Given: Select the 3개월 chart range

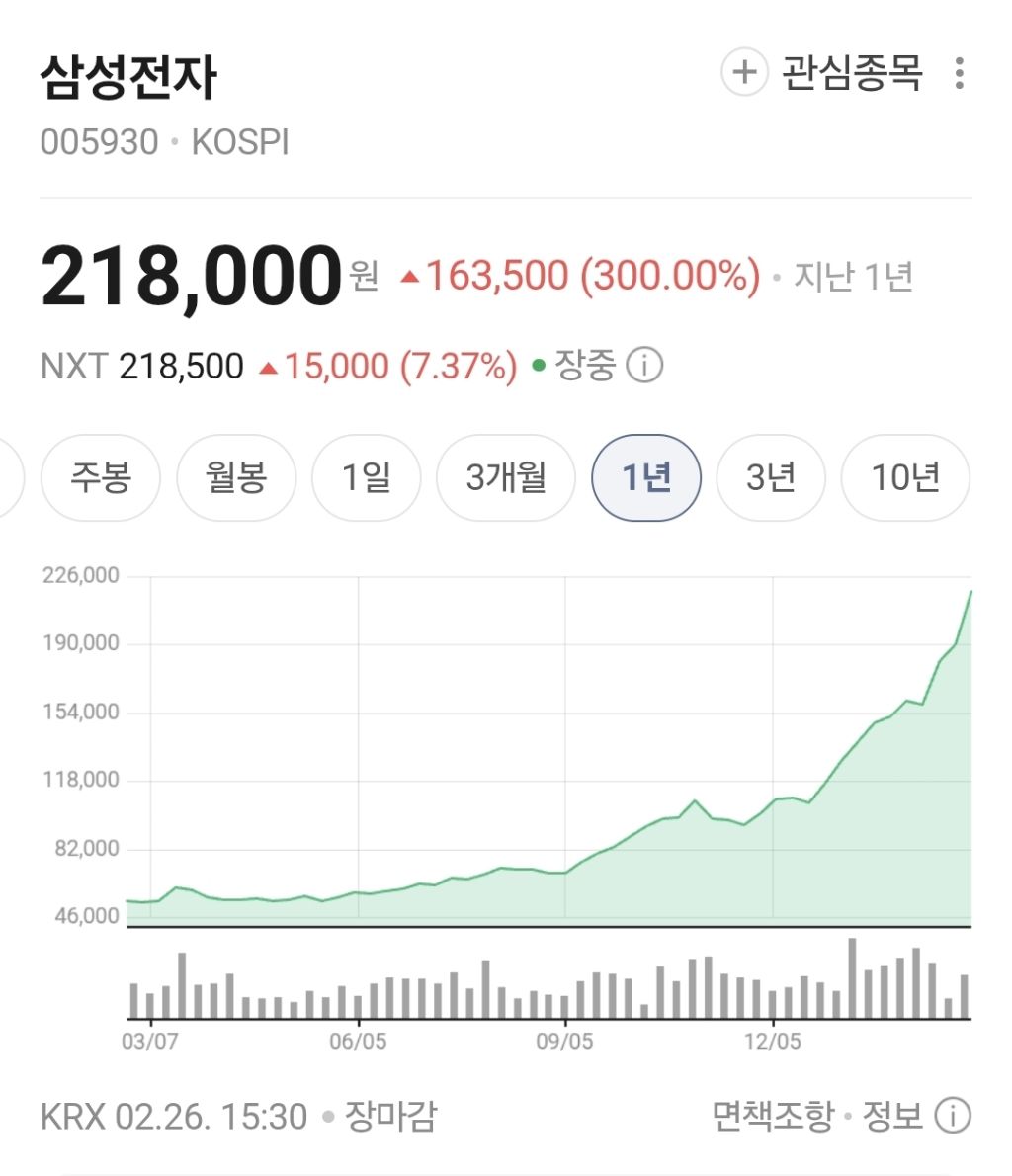Looking at the screenshot, I should [x=505, y=478].
